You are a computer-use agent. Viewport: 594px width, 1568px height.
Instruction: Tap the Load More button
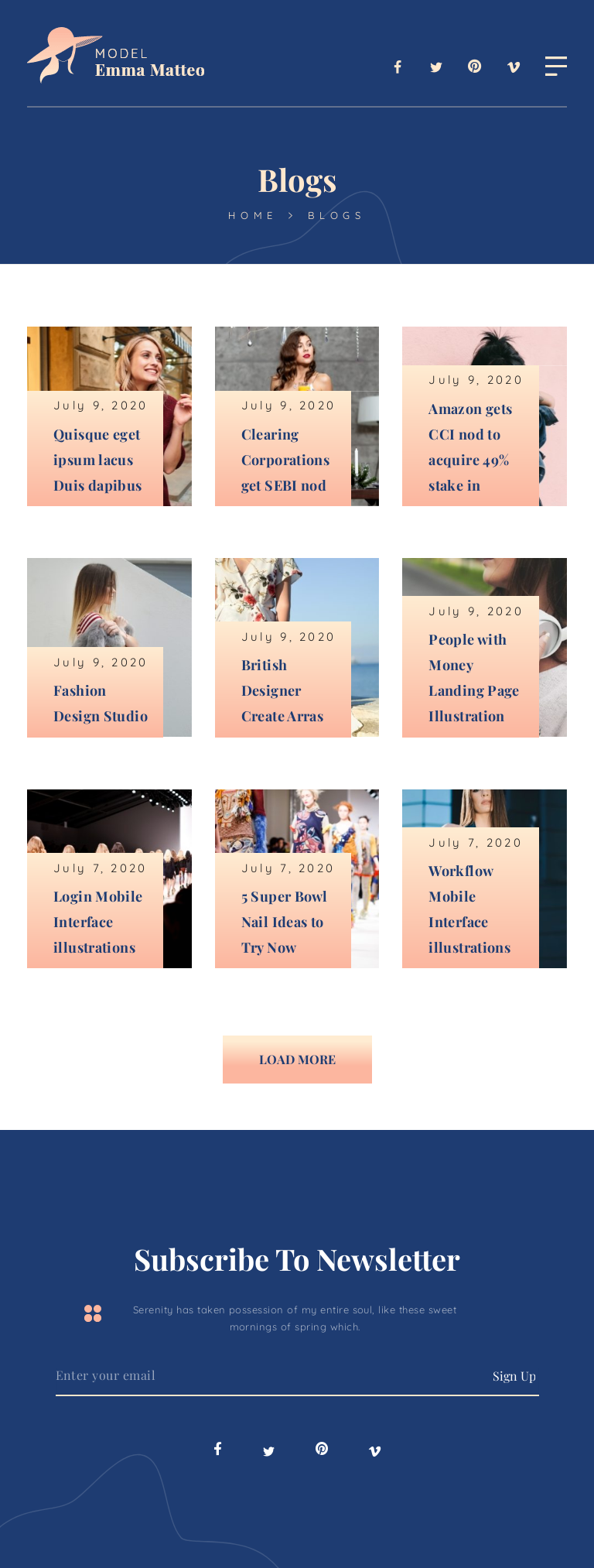pyautogui.click(x=297, y=1060)
